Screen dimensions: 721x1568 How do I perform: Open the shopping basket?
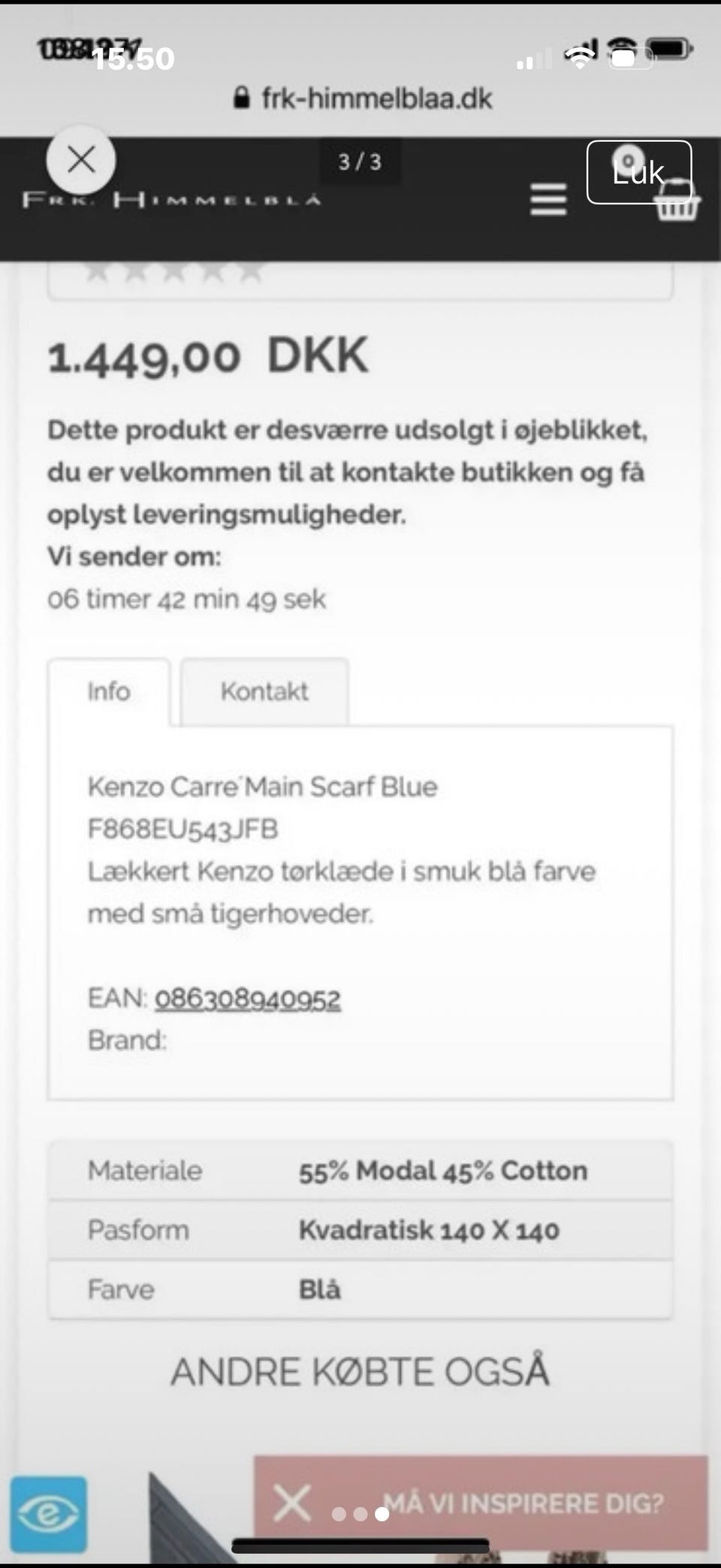coord(674,201)
